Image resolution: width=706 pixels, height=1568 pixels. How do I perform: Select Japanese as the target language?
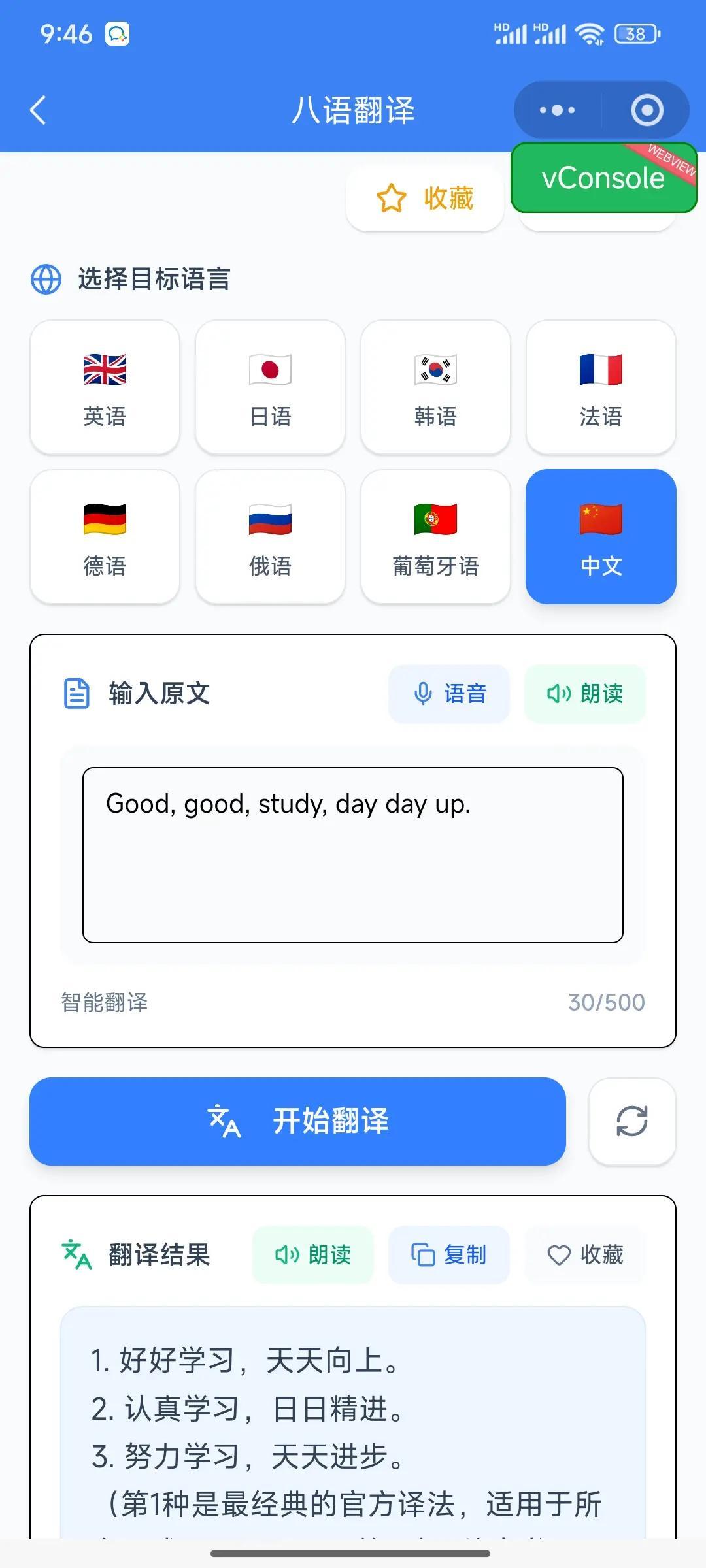[x=270, y=385]
